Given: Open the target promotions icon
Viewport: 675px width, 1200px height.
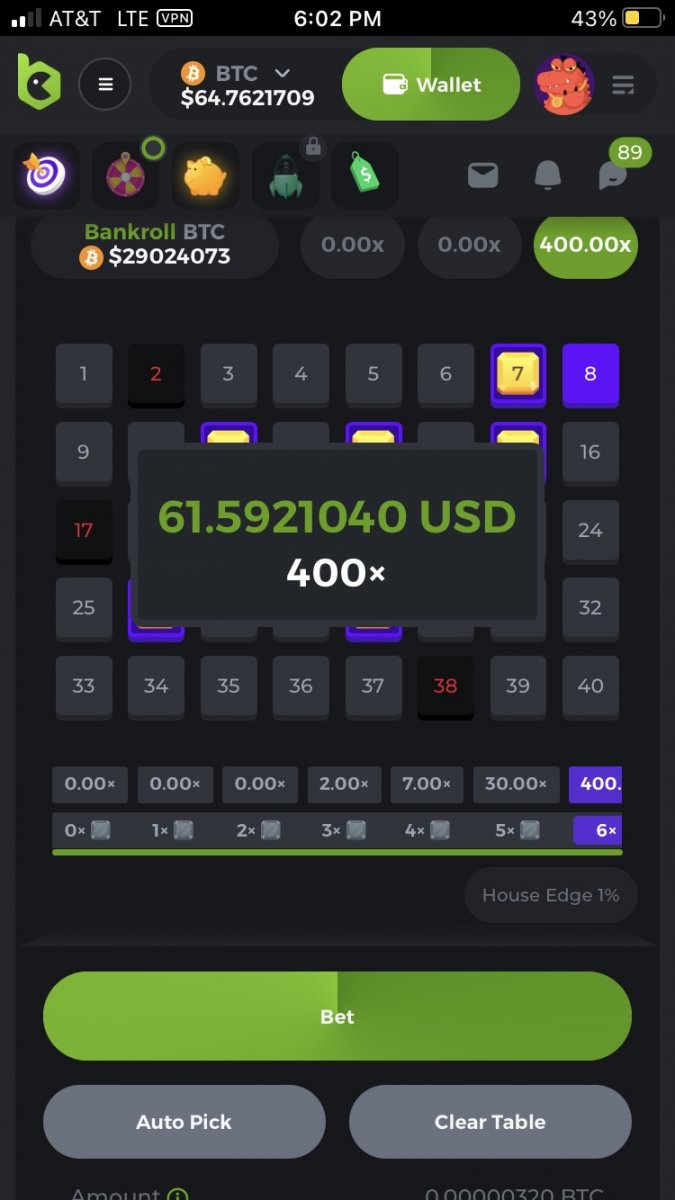Looking at the screenshot, I should tap(46, 176).
